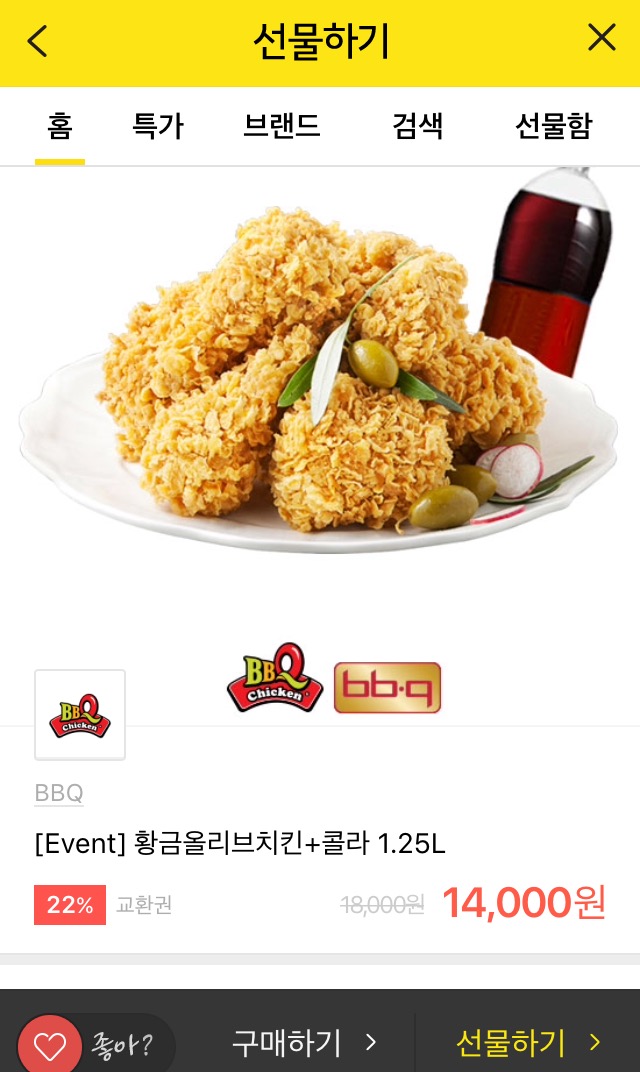Open the BBQ brand link
Viewport: 640px width, 1072px height.
(x=59, y=793)
